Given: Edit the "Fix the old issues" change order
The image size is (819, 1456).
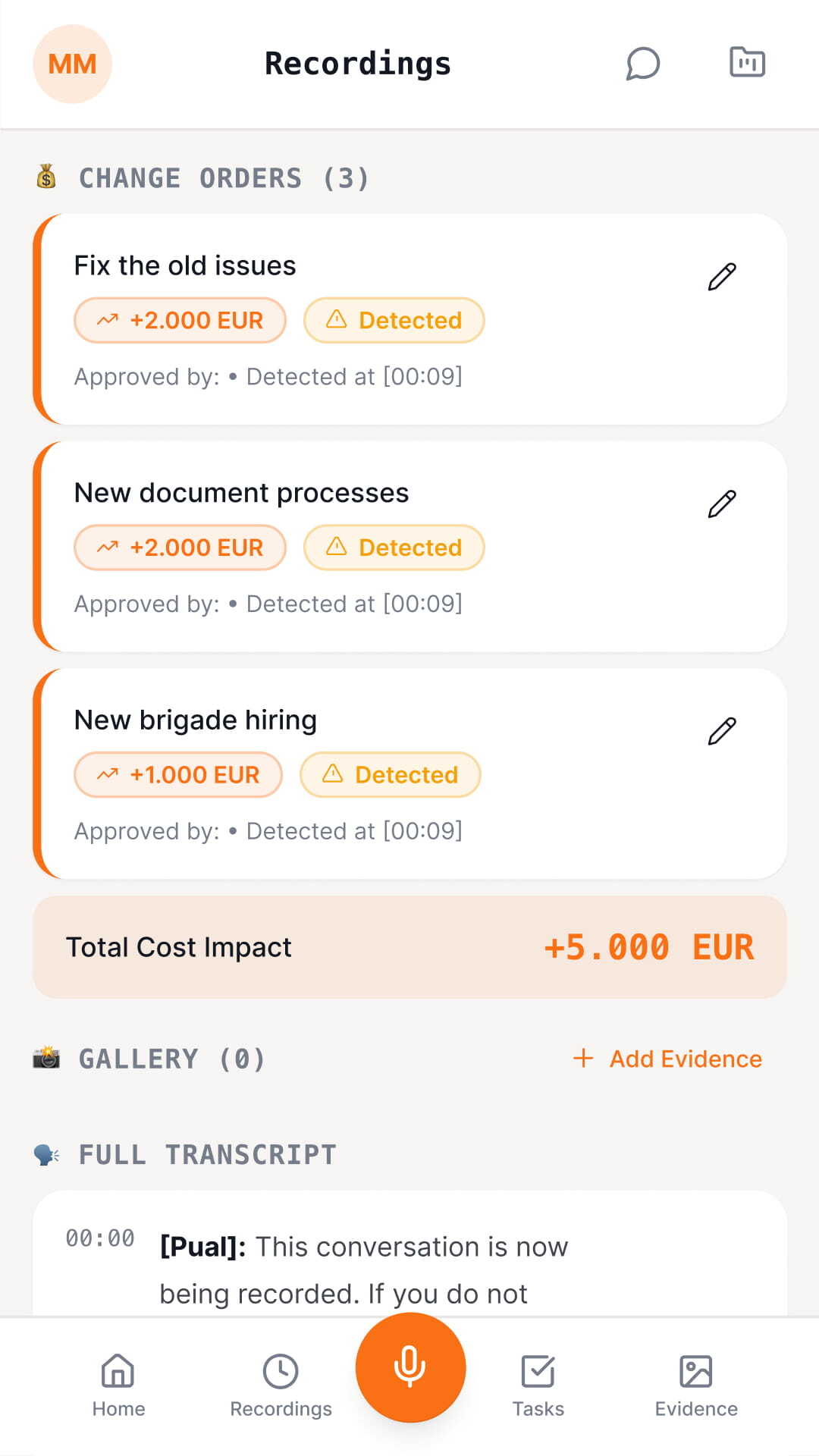Looking at the screenshot, I should [722, 277].
